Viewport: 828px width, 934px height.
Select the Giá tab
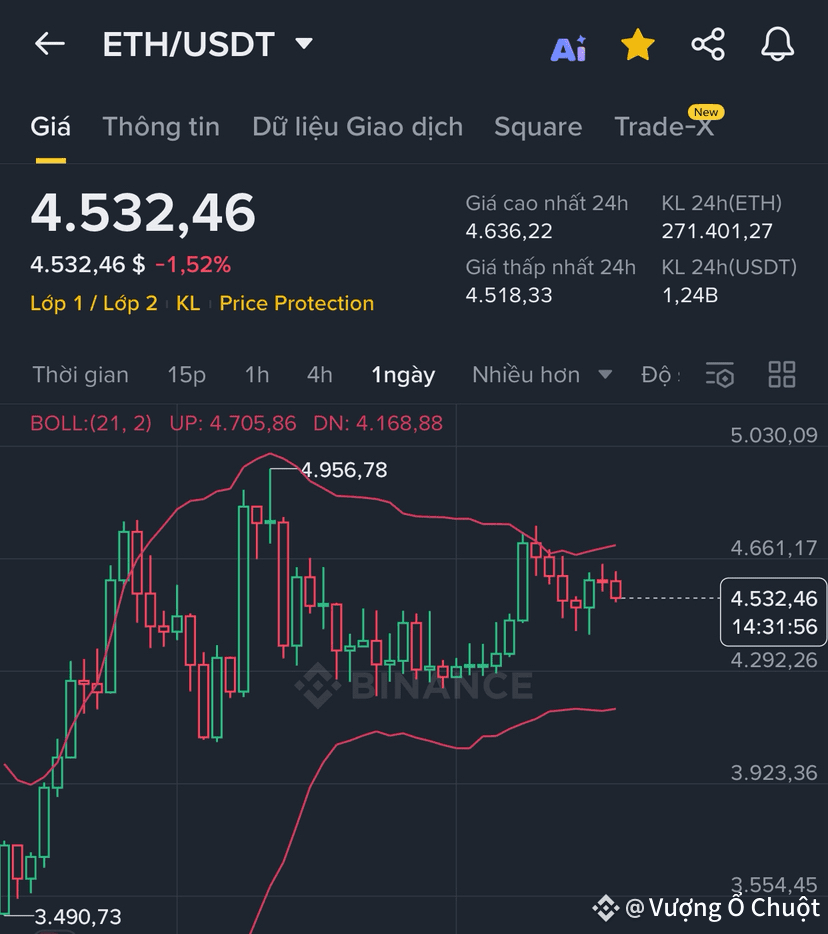tap(50, 127)
